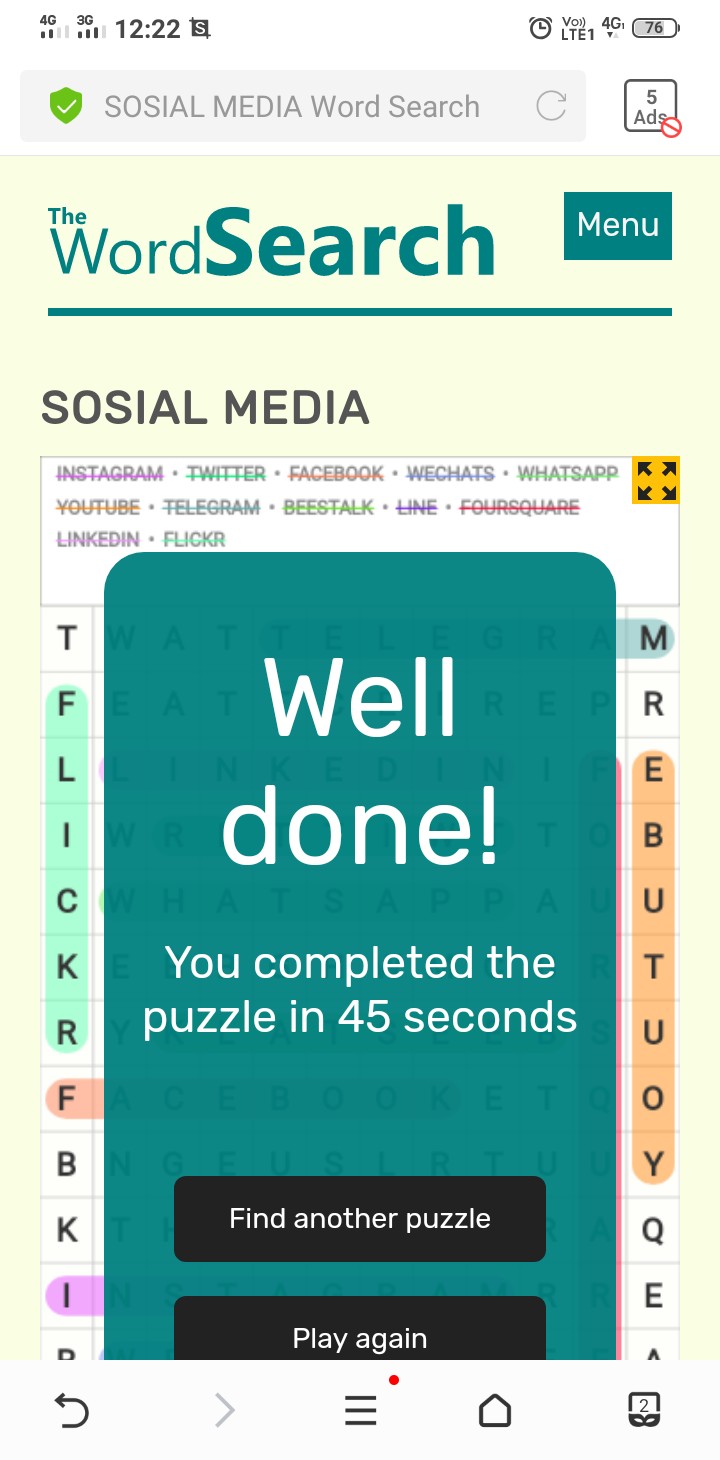Go to the browser home page
Viewport: 720px width, 1460px height.
point(495,1411)
